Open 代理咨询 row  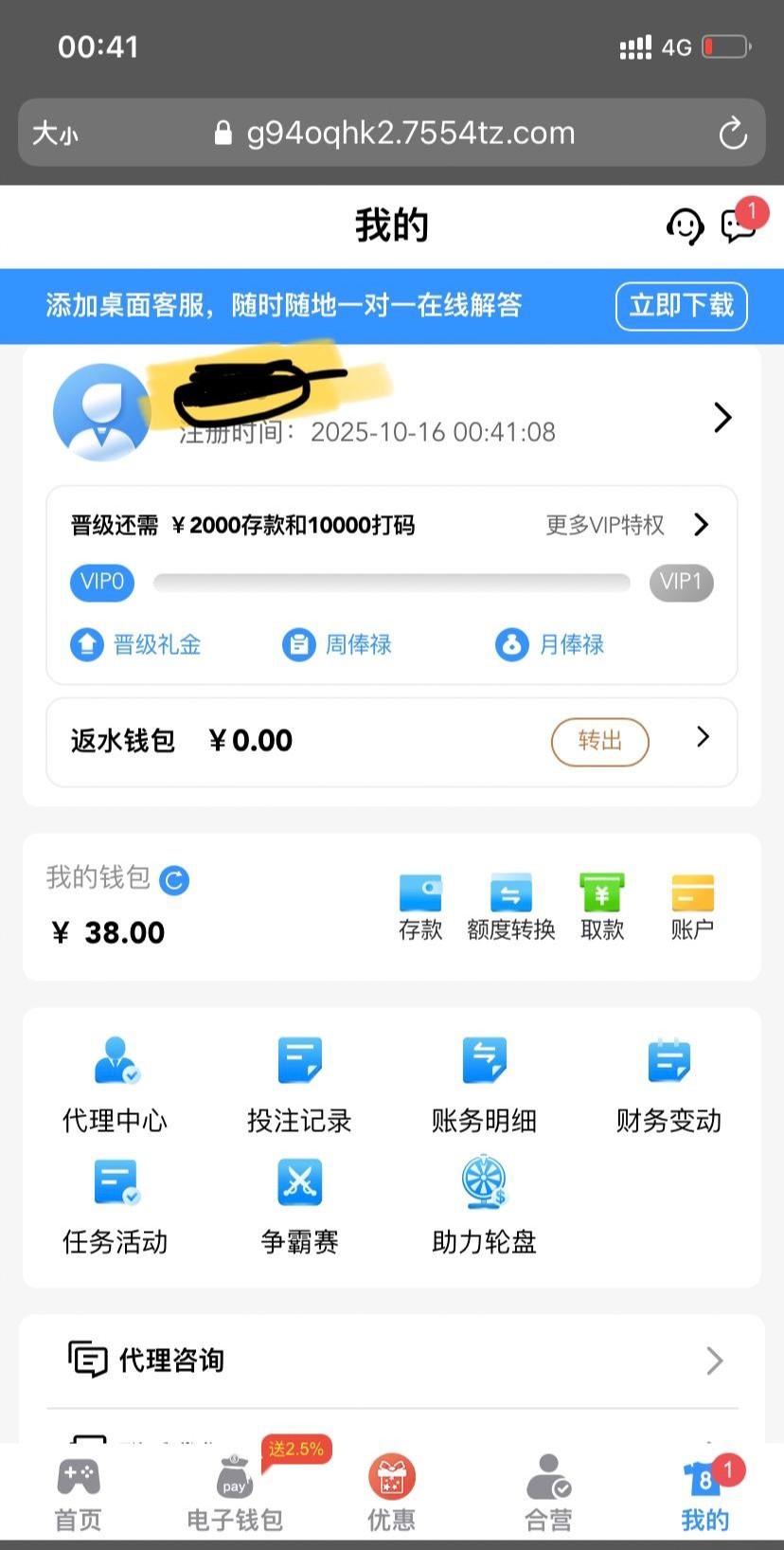point(392,1361)
